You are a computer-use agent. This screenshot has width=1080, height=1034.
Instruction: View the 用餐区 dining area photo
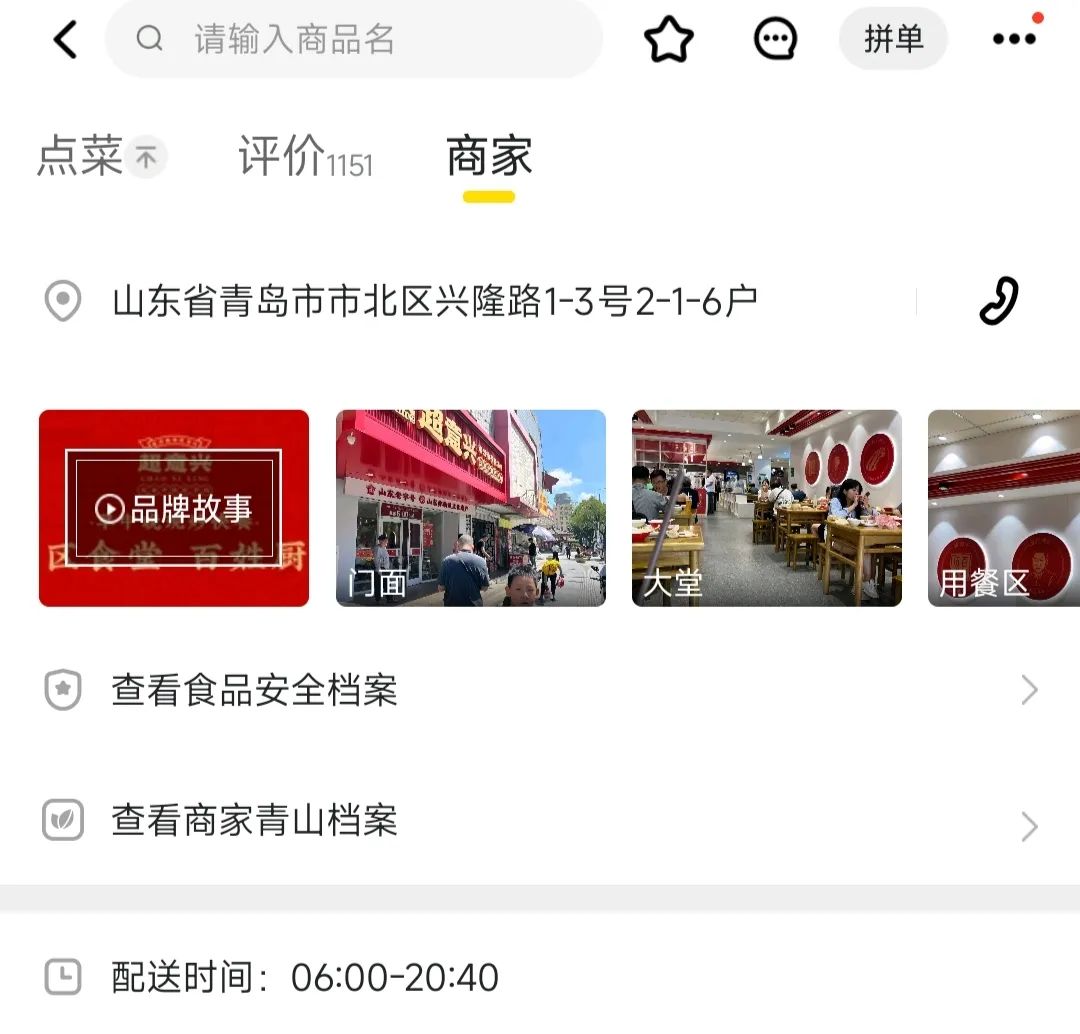pyautogui.click(x=1003, y=508)
